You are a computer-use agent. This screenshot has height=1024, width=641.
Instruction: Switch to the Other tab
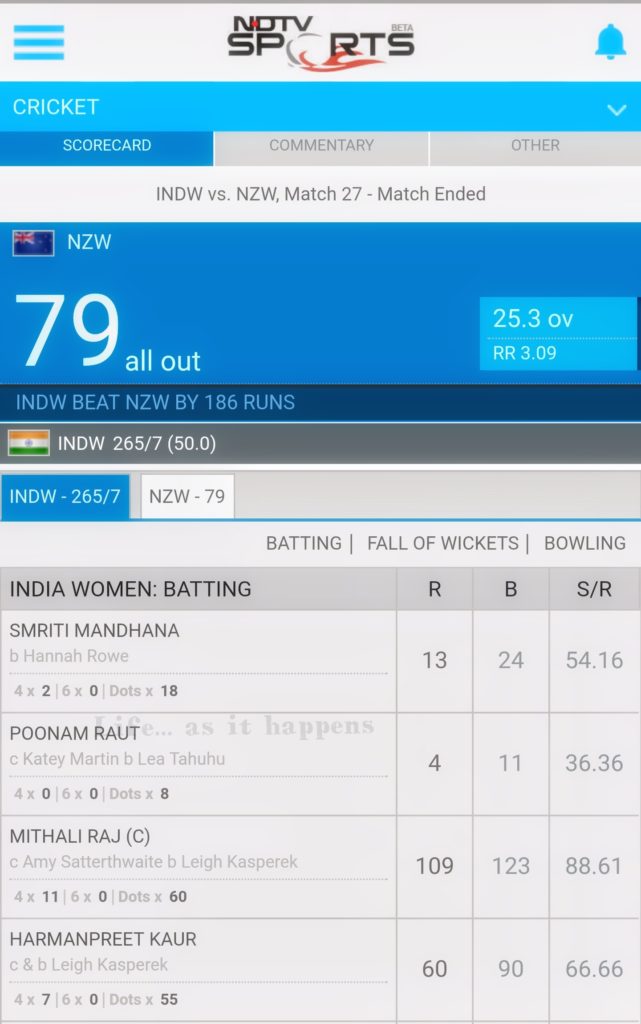[x=535, y=146]
